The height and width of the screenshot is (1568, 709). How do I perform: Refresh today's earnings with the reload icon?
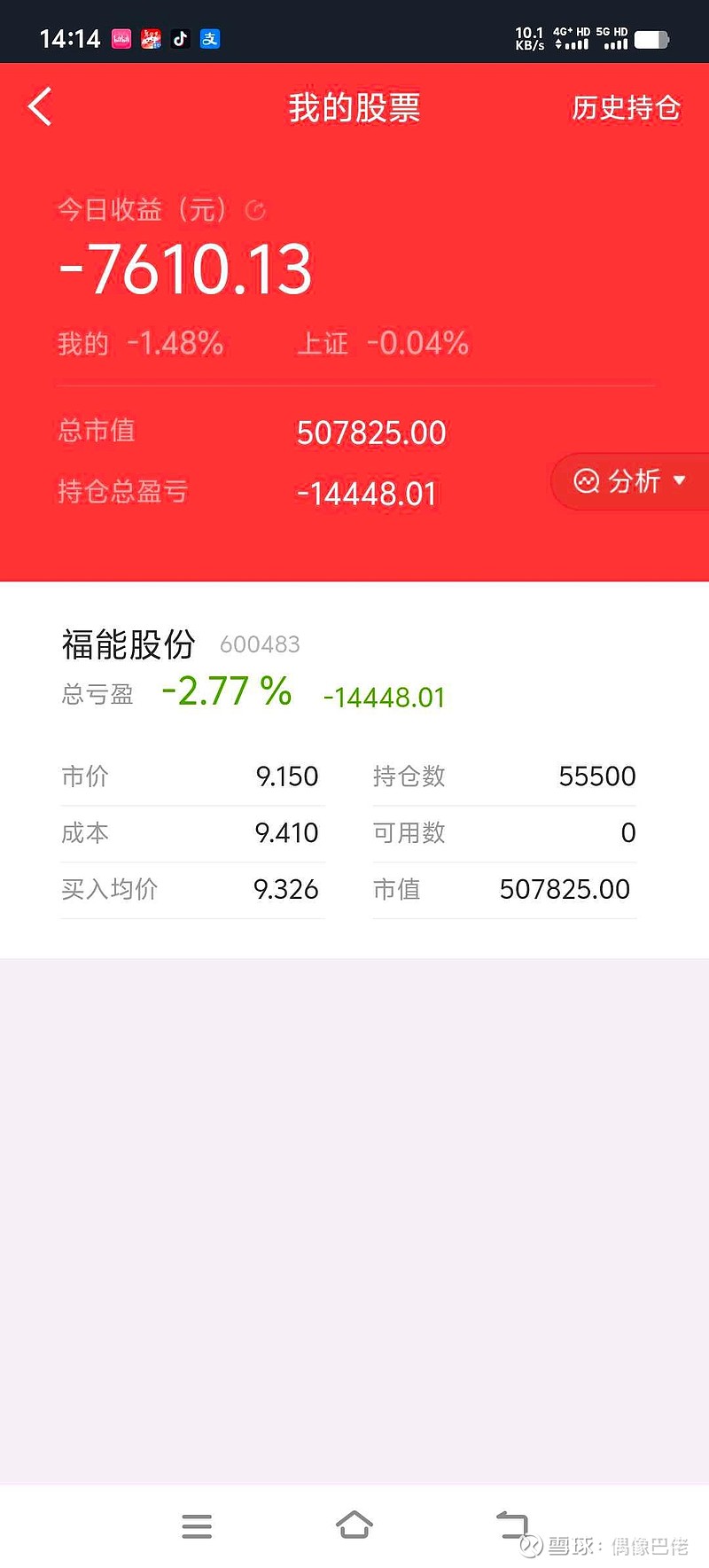(255, 211)
